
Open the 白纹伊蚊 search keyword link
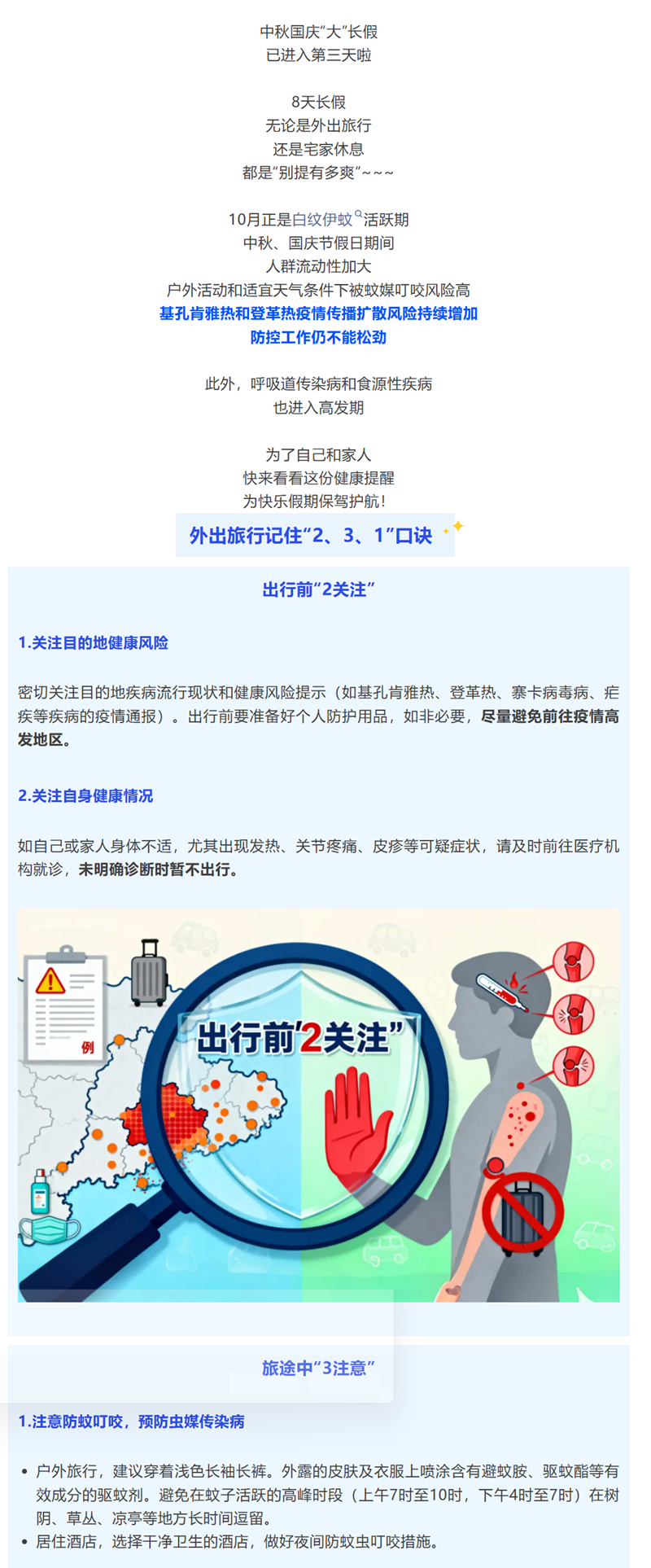(x=323, y=219)
